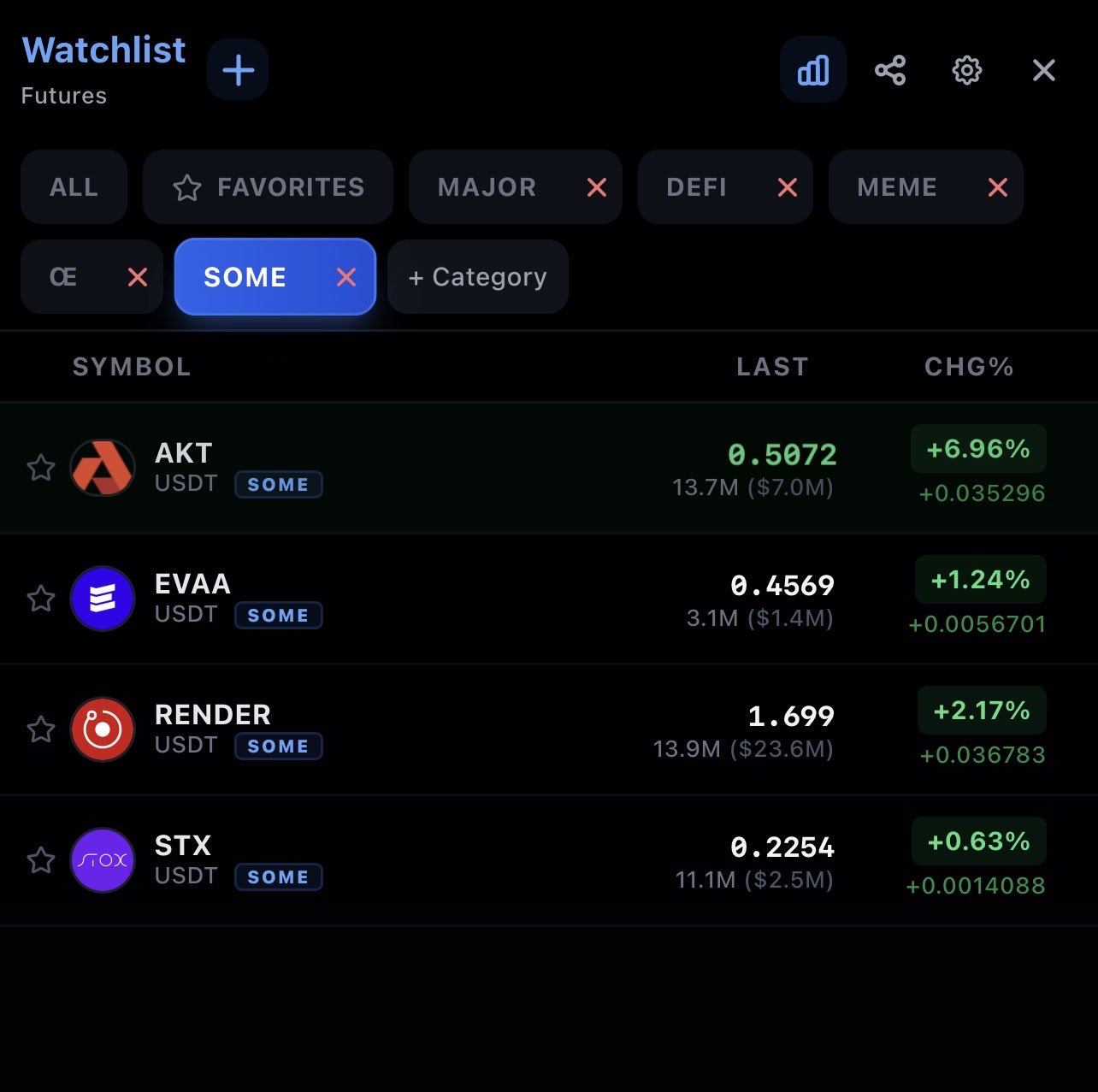Add a new symbol with the plus button
The width and height of the screenshot is (1098, 1092).
coord(238,69)
